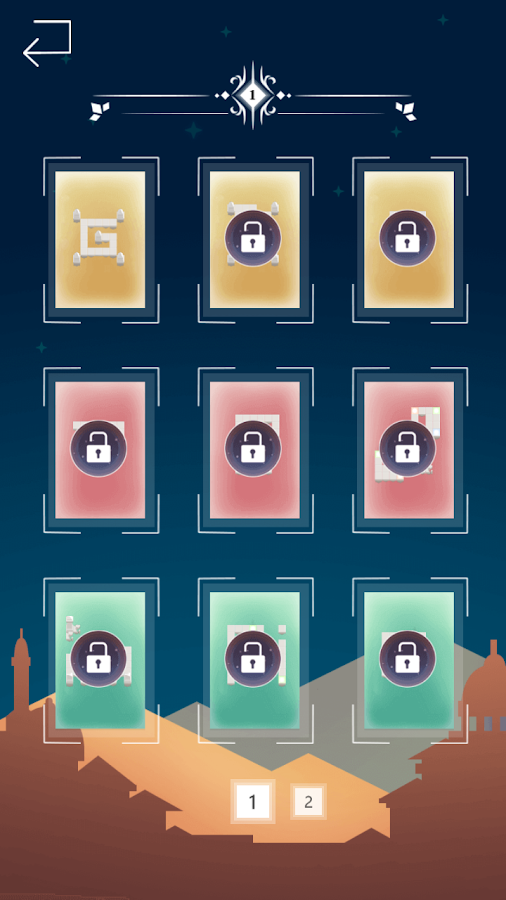Stay on level page 1

point(252,801)
